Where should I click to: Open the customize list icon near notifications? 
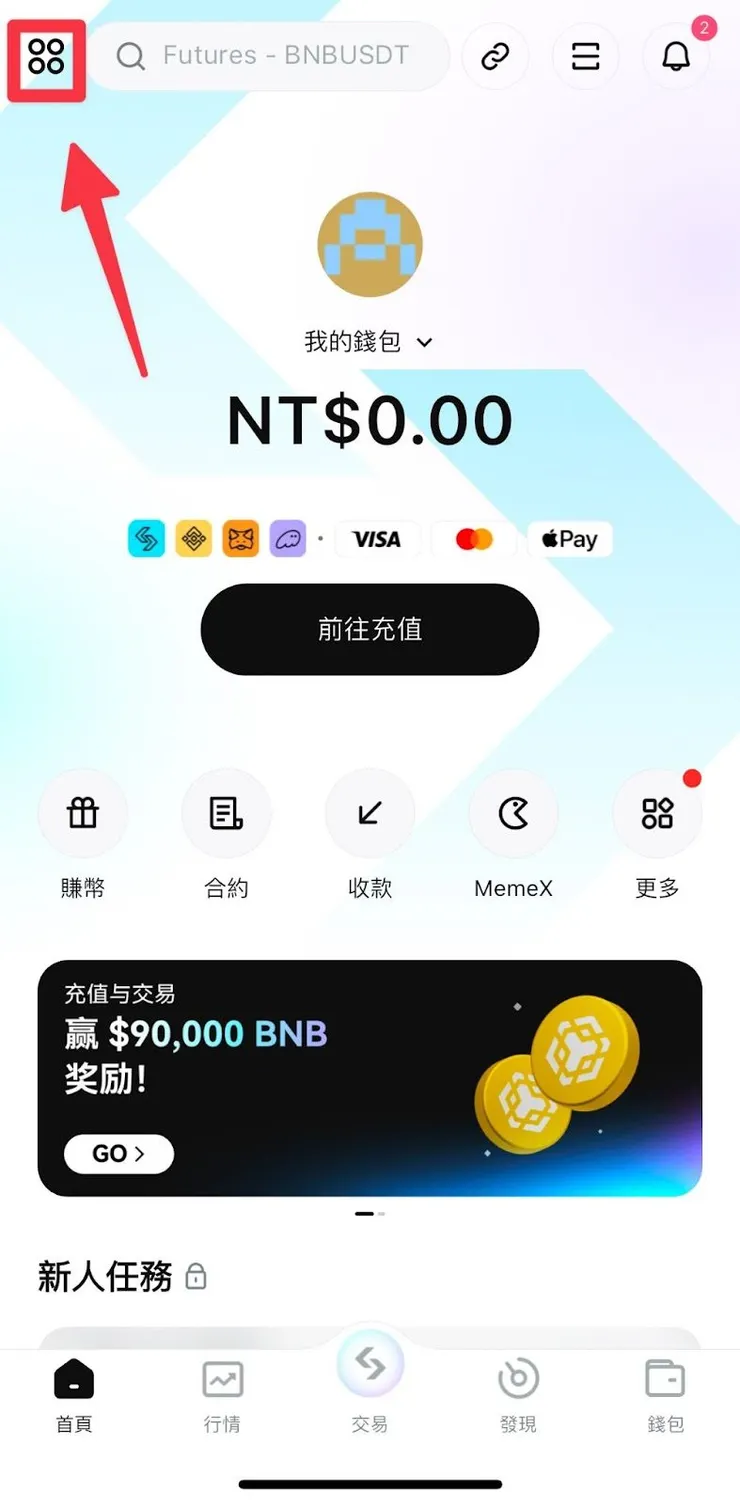tap(586, 57)
